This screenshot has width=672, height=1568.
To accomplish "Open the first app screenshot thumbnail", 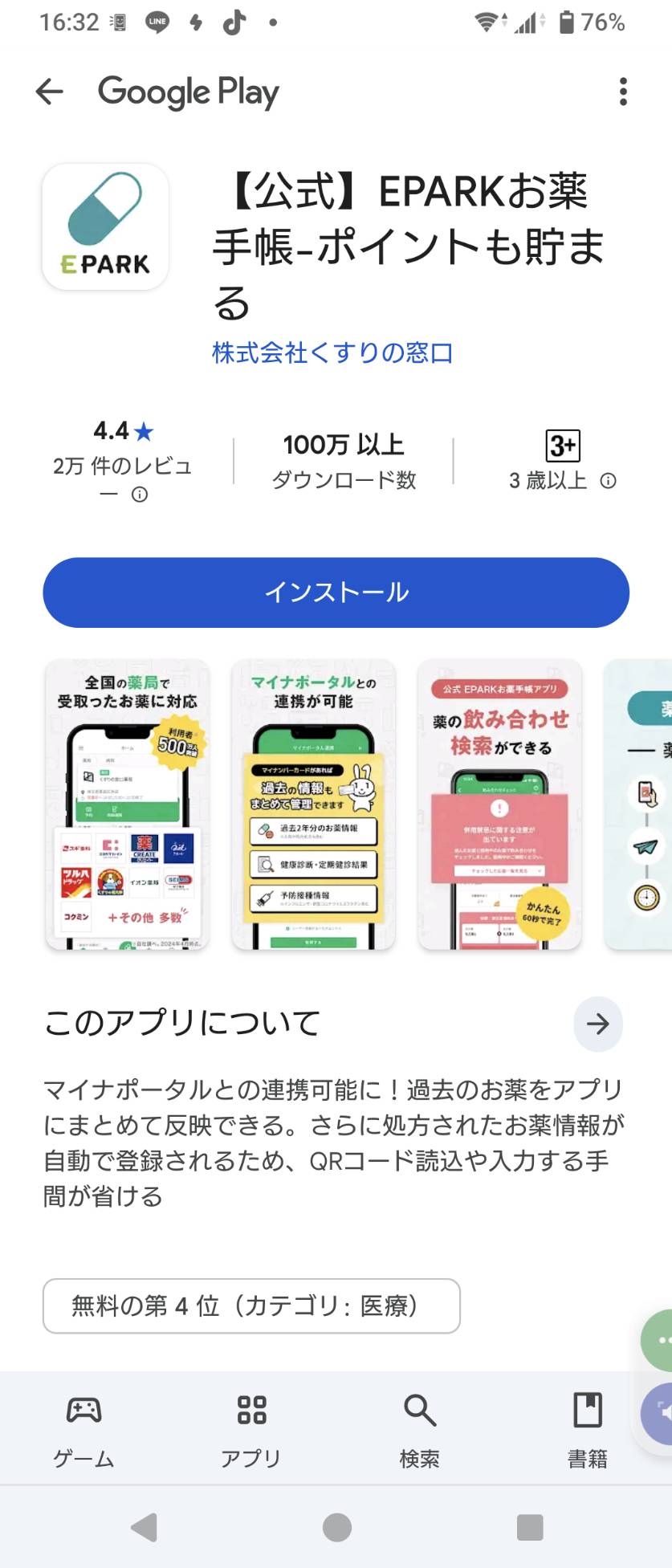I will point(126,803).
